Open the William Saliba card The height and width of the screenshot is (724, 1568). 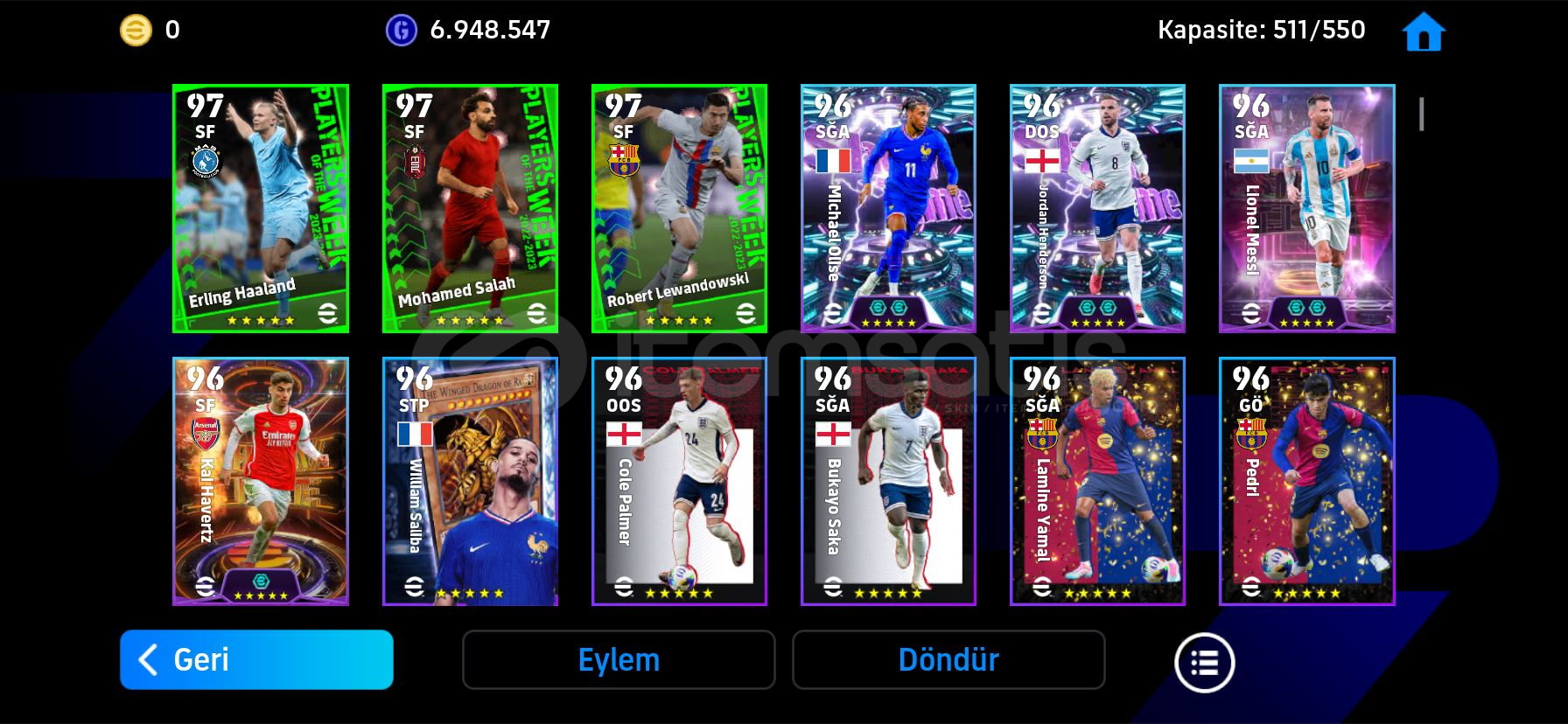pos(470,481)
